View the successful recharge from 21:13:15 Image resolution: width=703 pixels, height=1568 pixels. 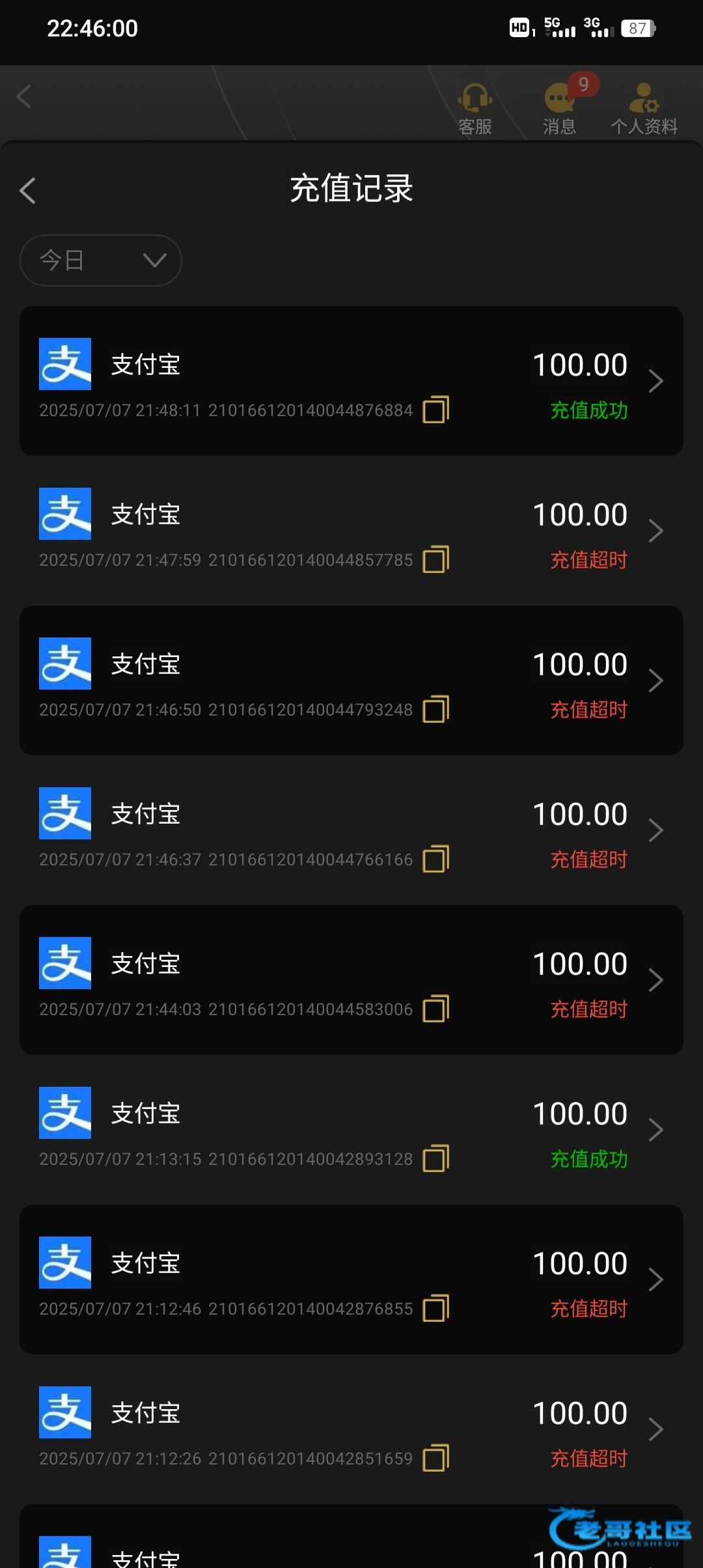[x=351, y=1130]
